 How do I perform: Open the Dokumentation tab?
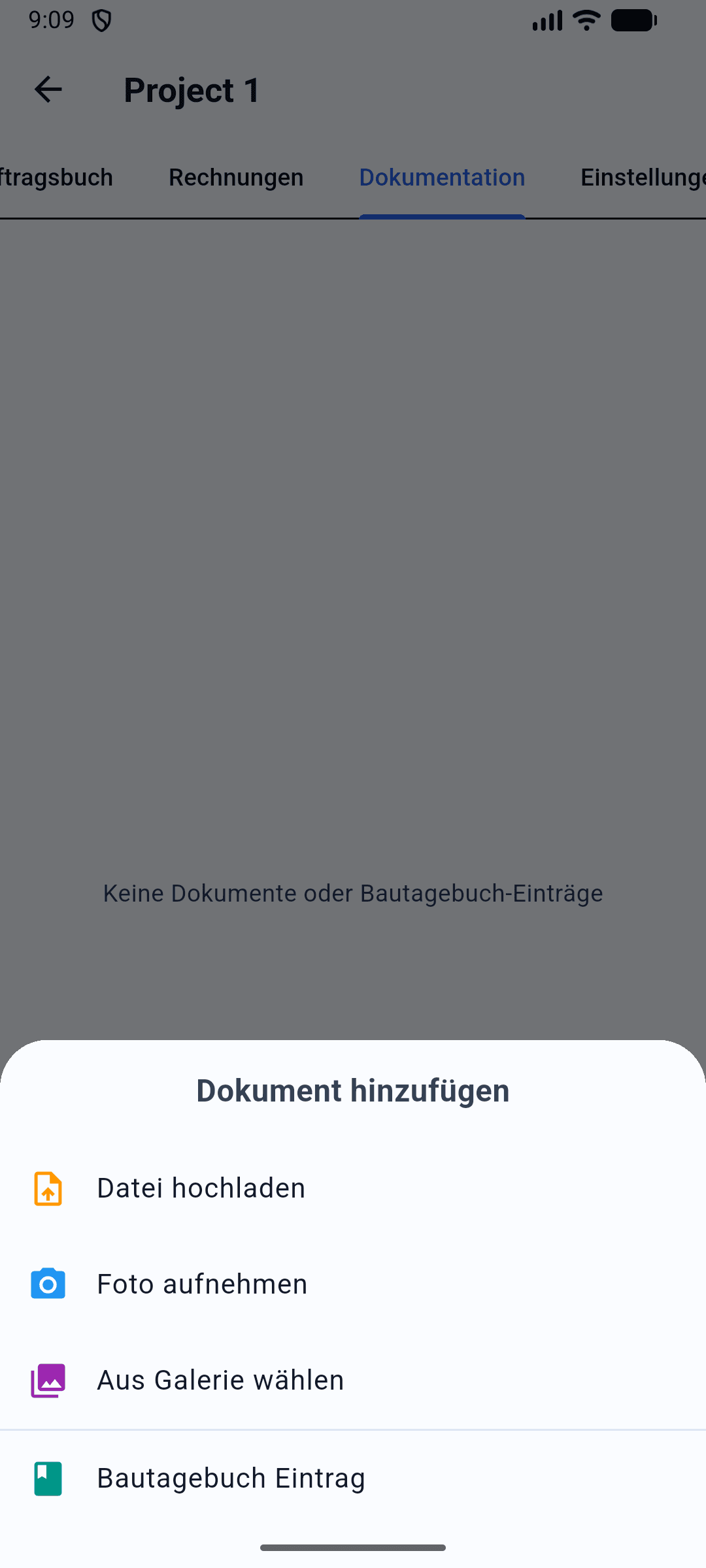(442, 178)
